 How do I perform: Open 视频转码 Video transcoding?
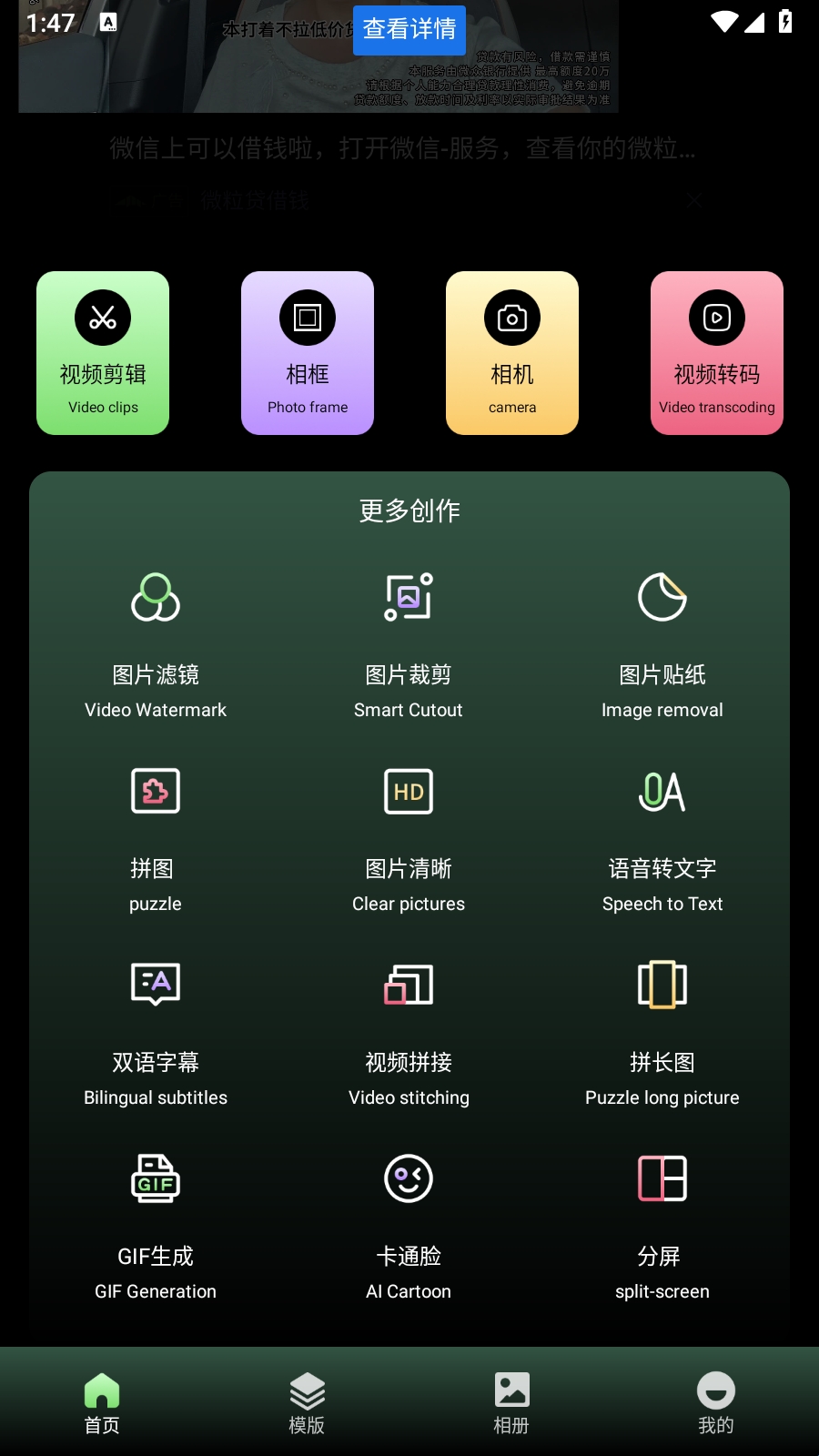[717, 353]
